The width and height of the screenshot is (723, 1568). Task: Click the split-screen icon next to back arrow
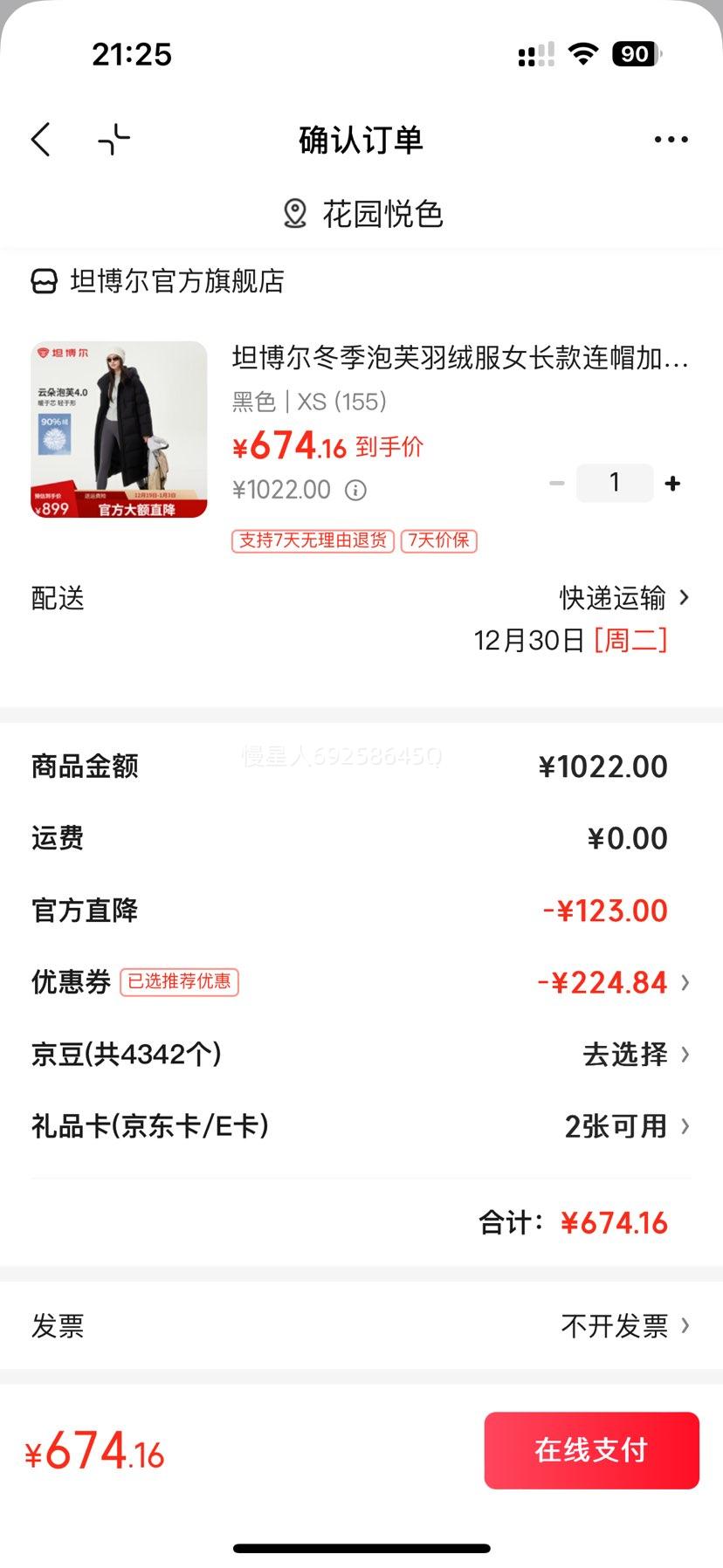pyautogui.click(x=116, y=138)
